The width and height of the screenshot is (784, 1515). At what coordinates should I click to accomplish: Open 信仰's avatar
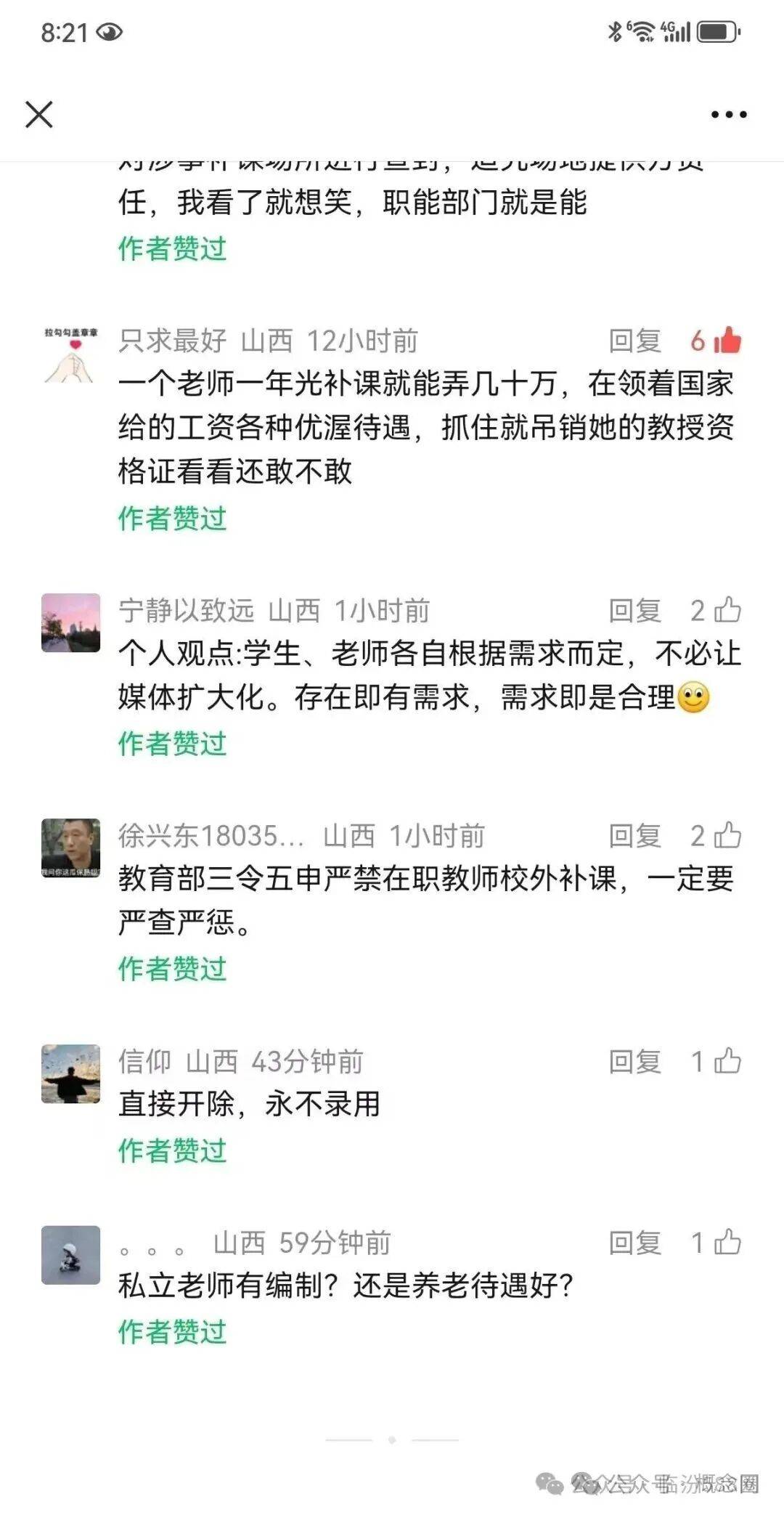pyautogui.click(x=70, y=1073)
